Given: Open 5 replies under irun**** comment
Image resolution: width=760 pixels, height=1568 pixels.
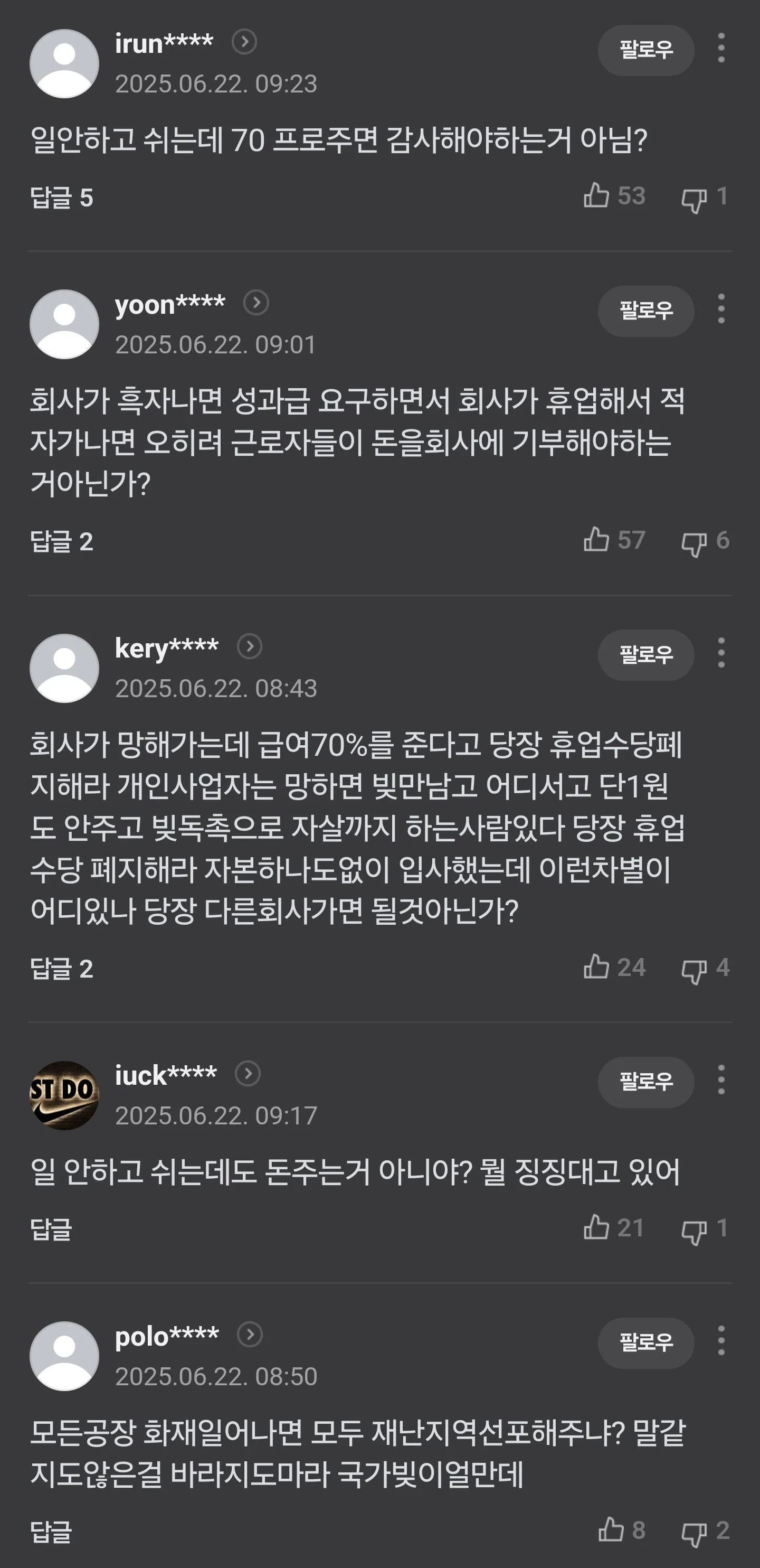Looking at the screenshot, I should click(x=61, y=198).
